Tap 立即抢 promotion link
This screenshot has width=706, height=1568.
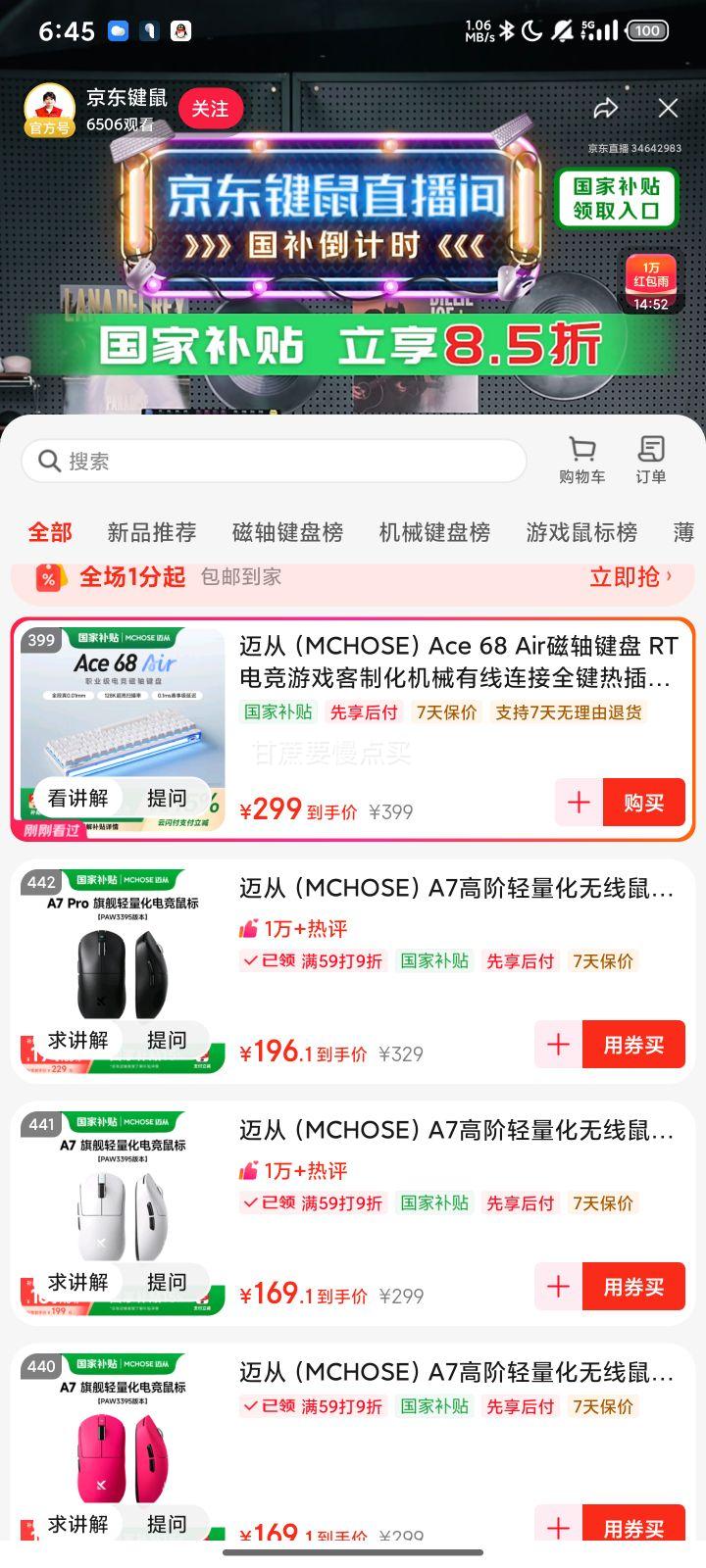[628, 577]
